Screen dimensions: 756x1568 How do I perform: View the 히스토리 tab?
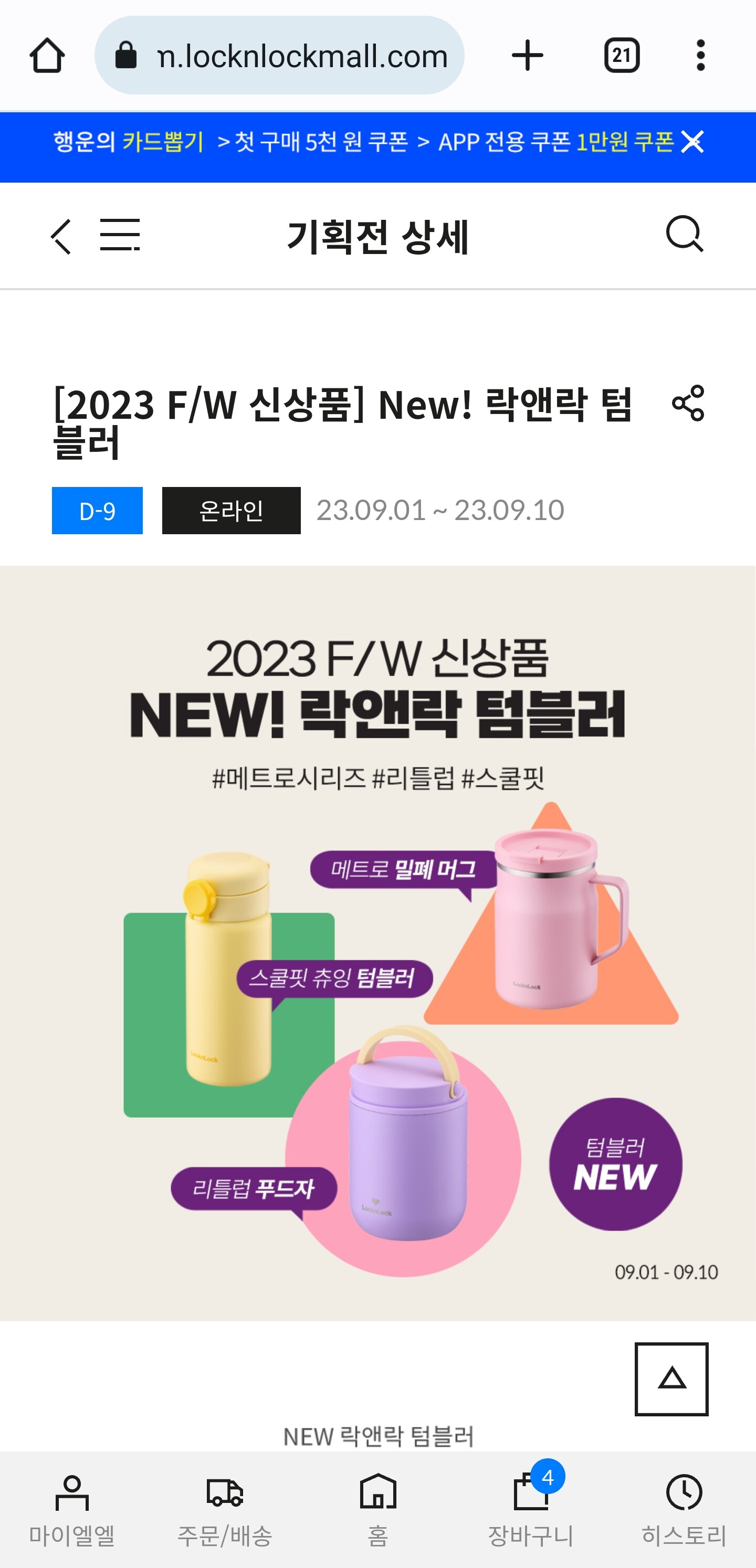coord(684,1510)
